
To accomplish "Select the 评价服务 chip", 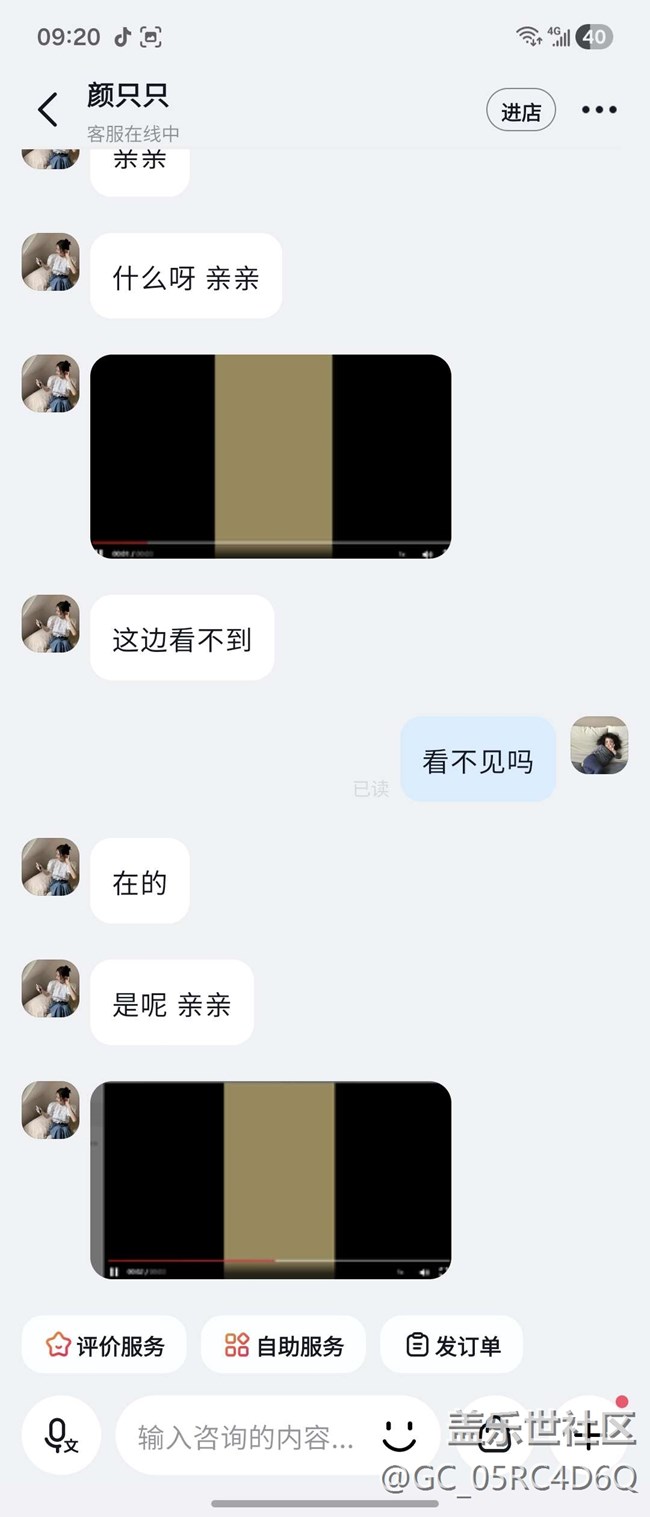I will tap(104, 1346).
